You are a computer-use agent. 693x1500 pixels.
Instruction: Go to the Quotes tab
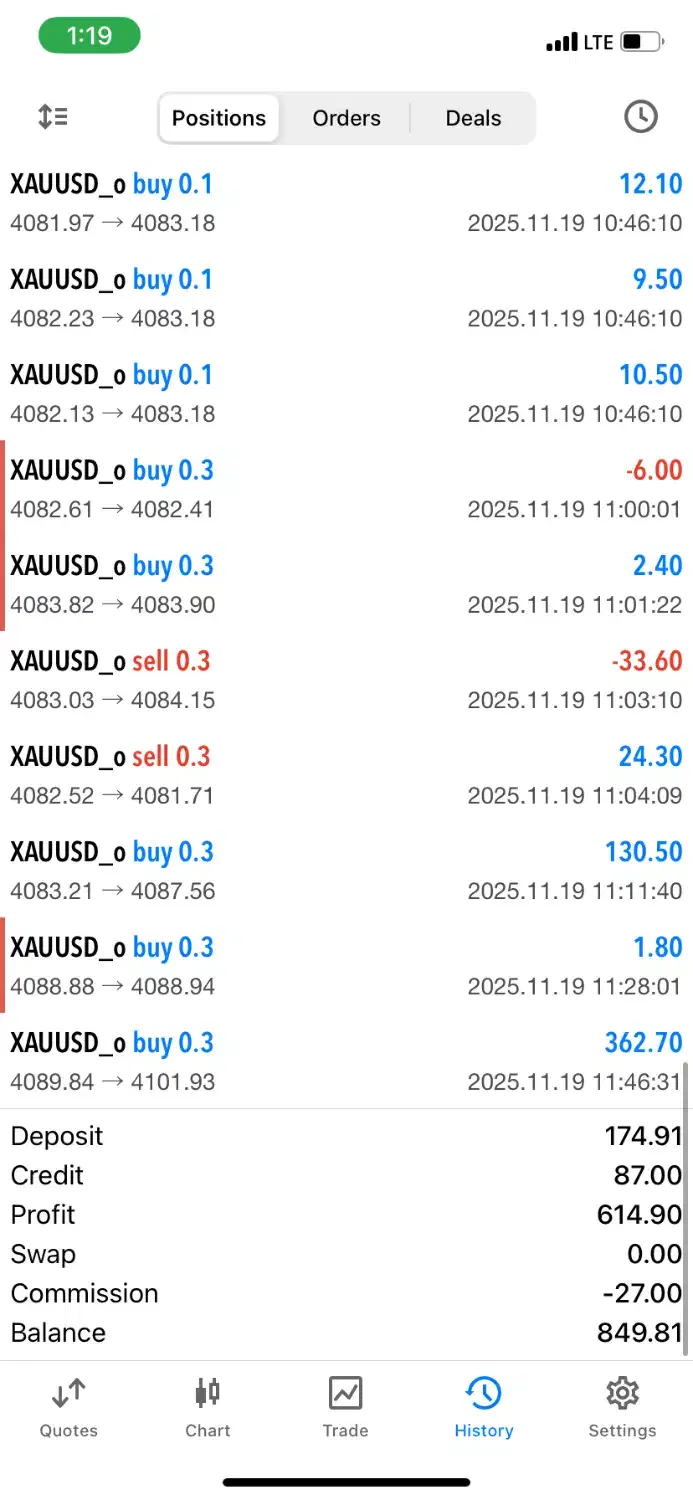[69, 1406]
